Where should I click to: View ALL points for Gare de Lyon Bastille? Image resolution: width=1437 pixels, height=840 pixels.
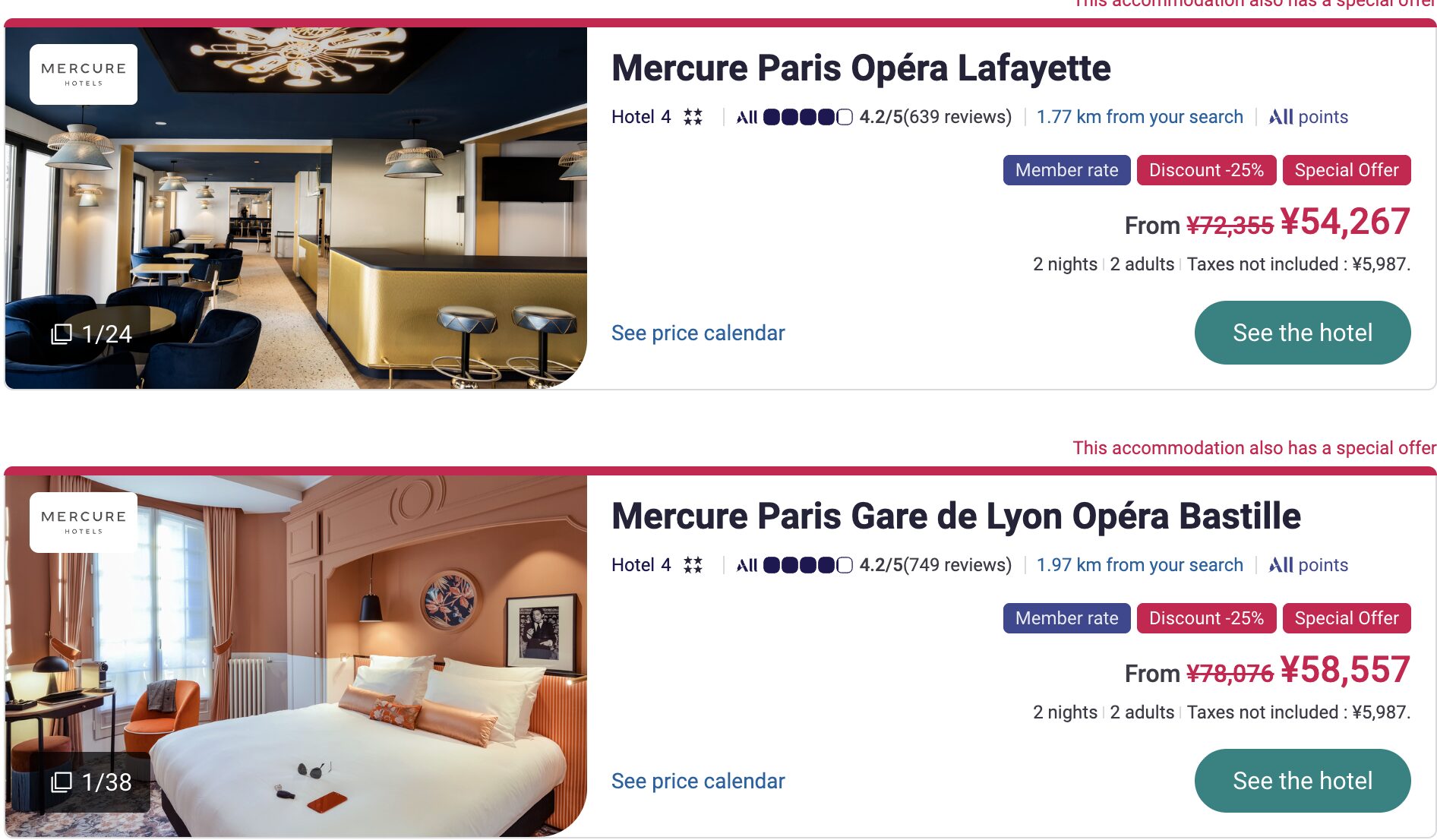(1308, 565)
